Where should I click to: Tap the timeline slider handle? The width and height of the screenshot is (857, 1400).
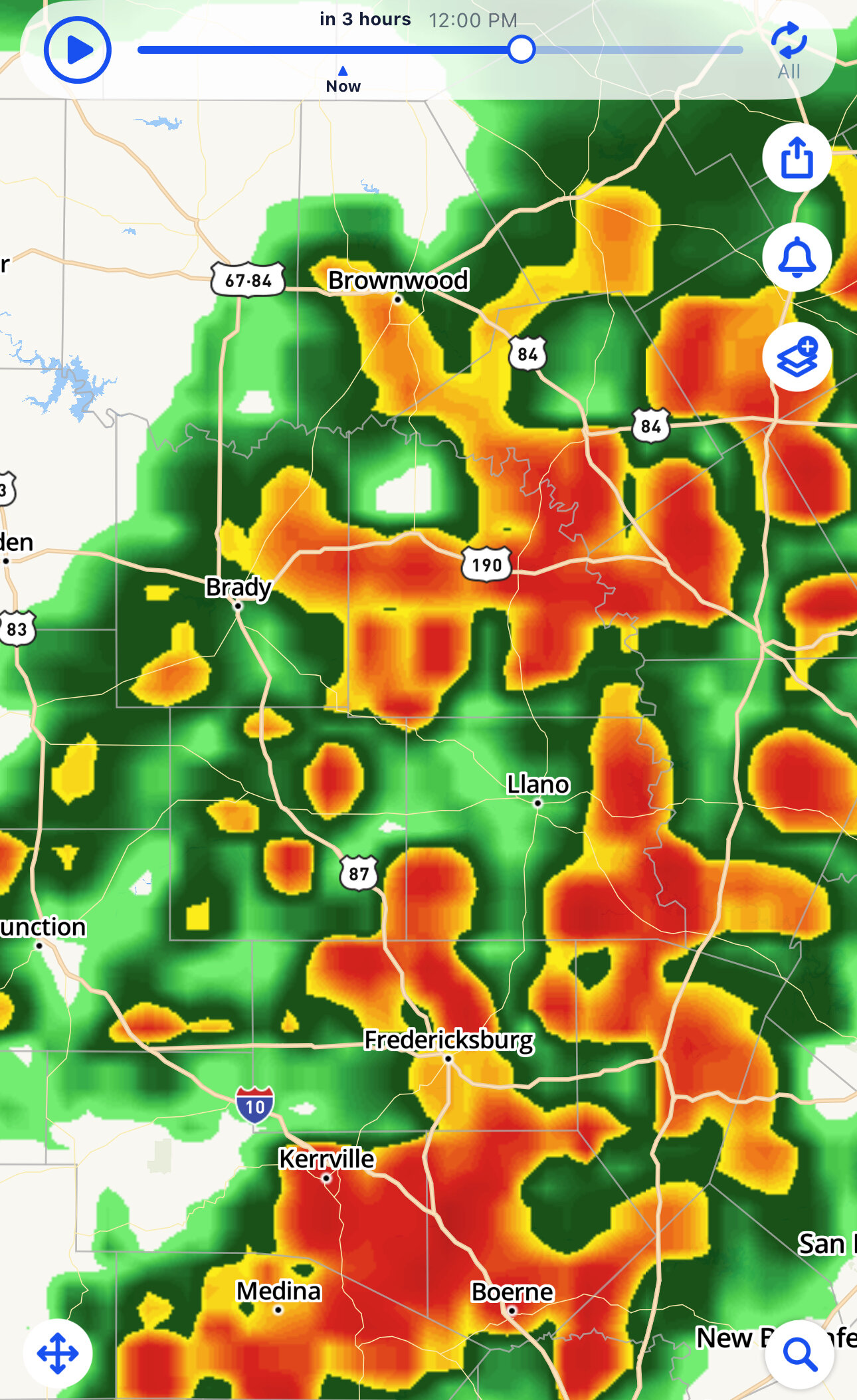tap(522, 50)
